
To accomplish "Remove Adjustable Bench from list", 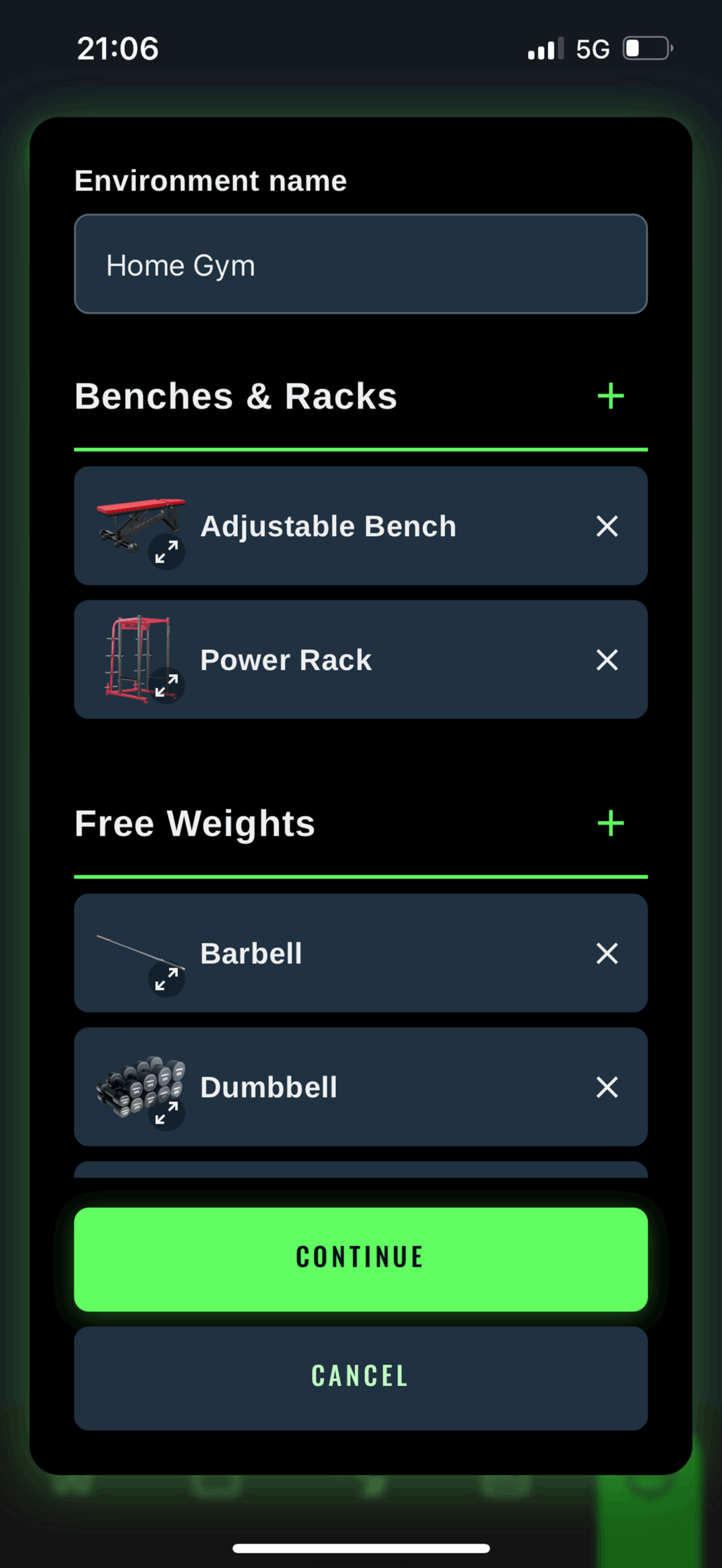I will tap(607, 526).
